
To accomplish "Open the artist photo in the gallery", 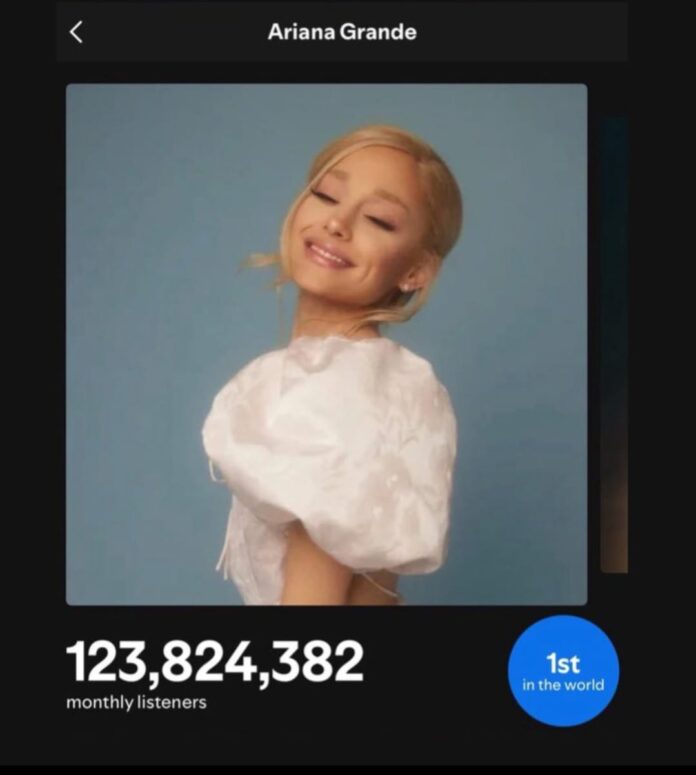I will point(326,344).
